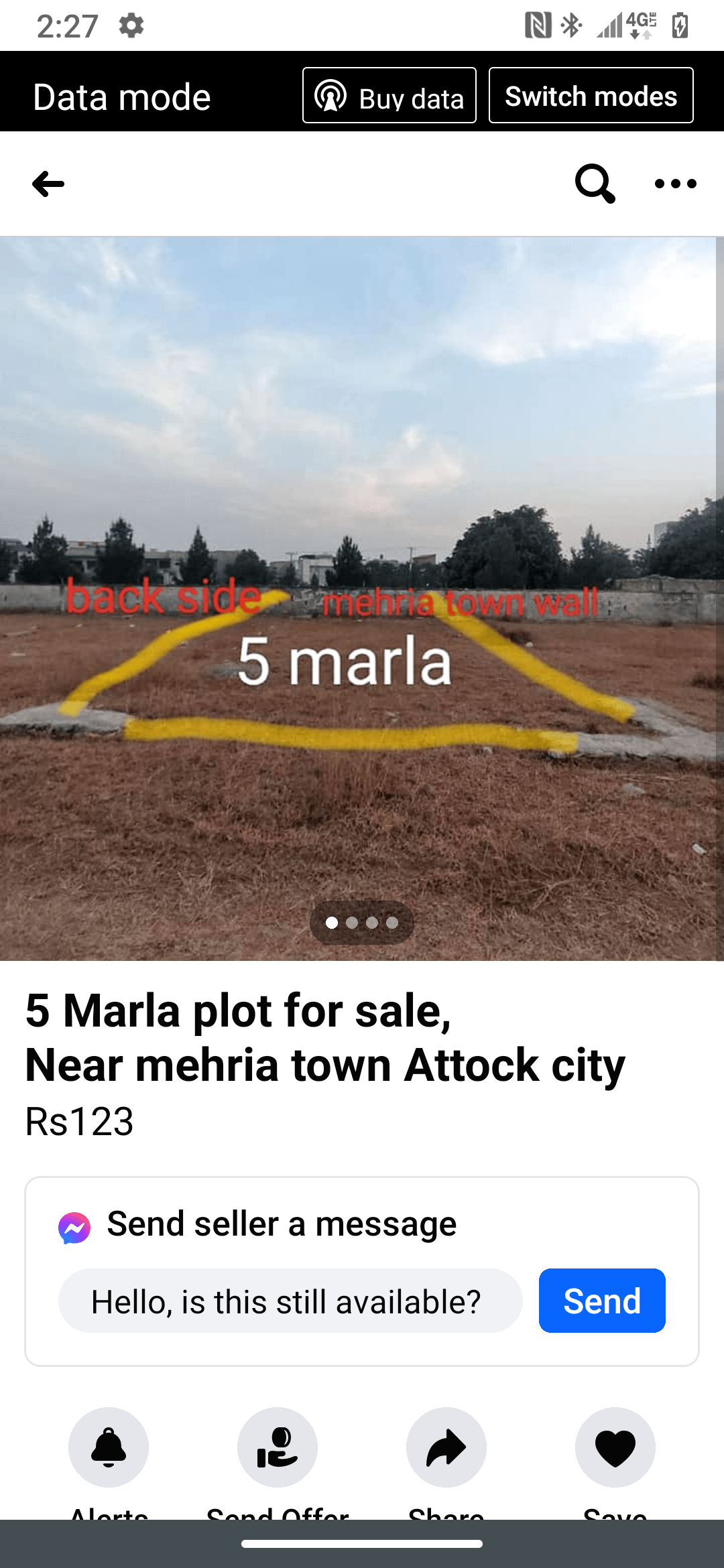Save the listing with the heart icon
The image size is (724, 1568).
point(615,1447)
